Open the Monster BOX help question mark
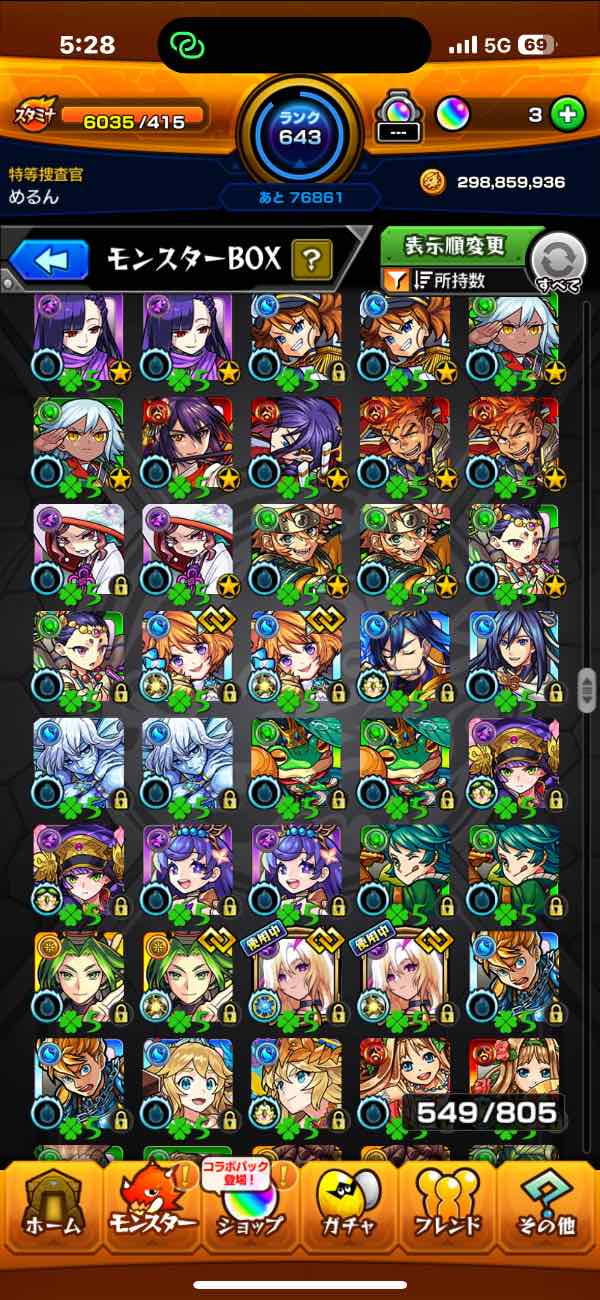The height and width of the screenshot is (1300, 600). click(x=312, y=261)
